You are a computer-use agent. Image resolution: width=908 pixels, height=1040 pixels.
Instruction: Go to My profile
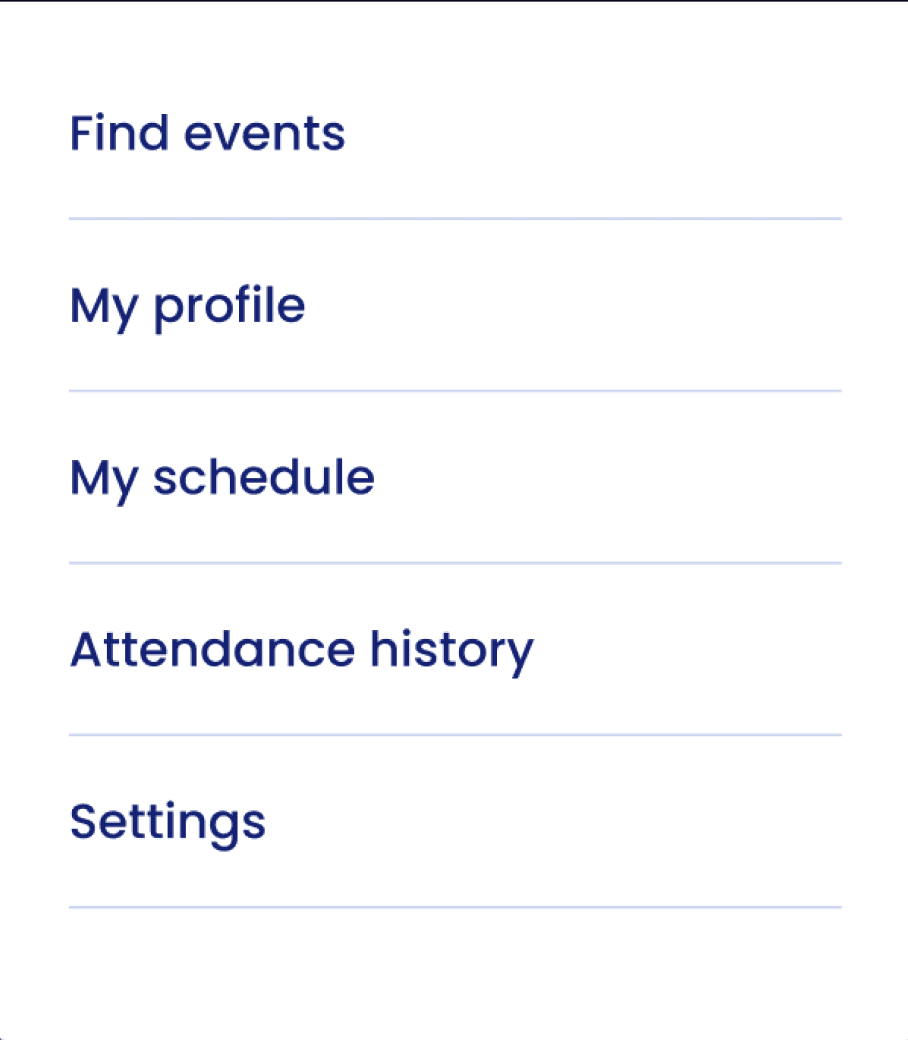[187, 305]
